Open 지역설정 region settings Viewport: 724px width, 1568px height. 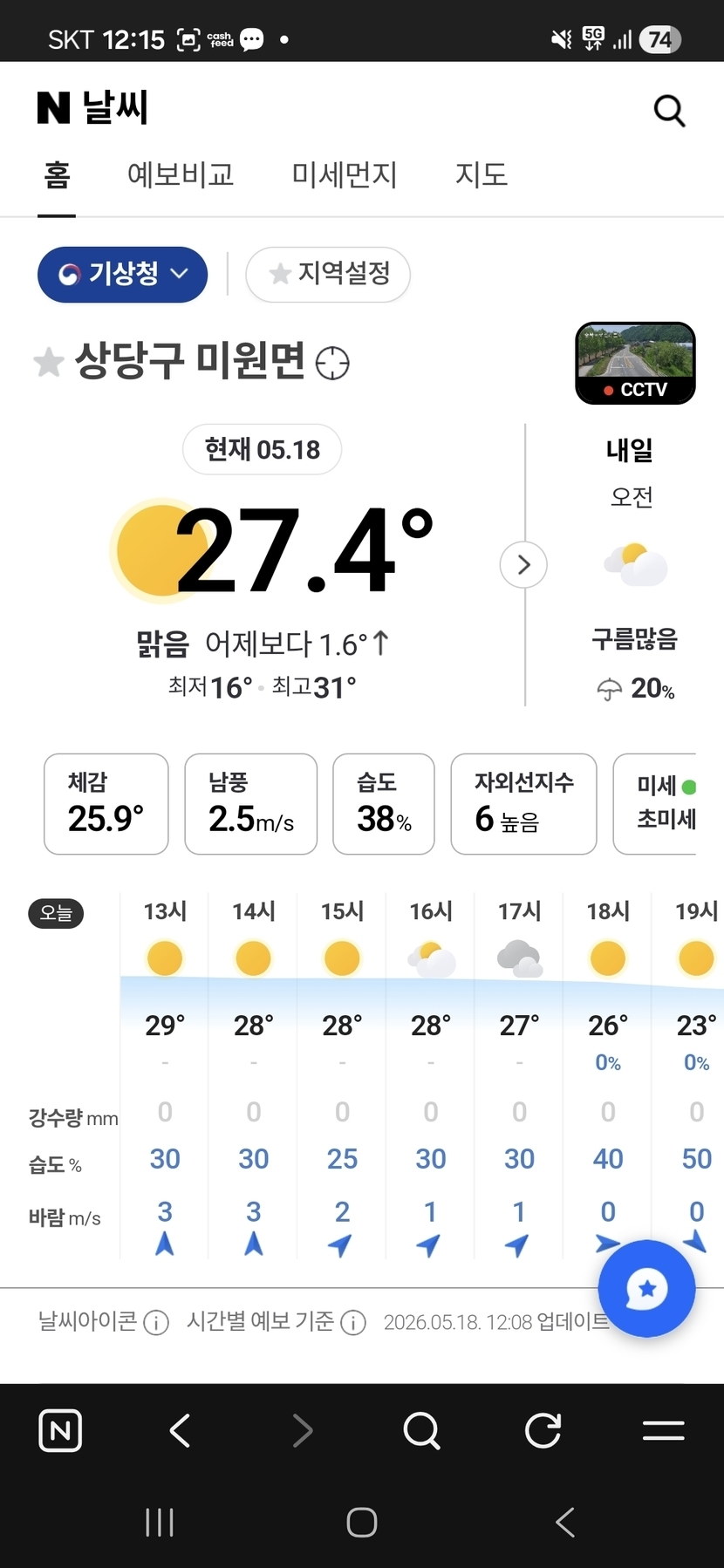(328, 275)
